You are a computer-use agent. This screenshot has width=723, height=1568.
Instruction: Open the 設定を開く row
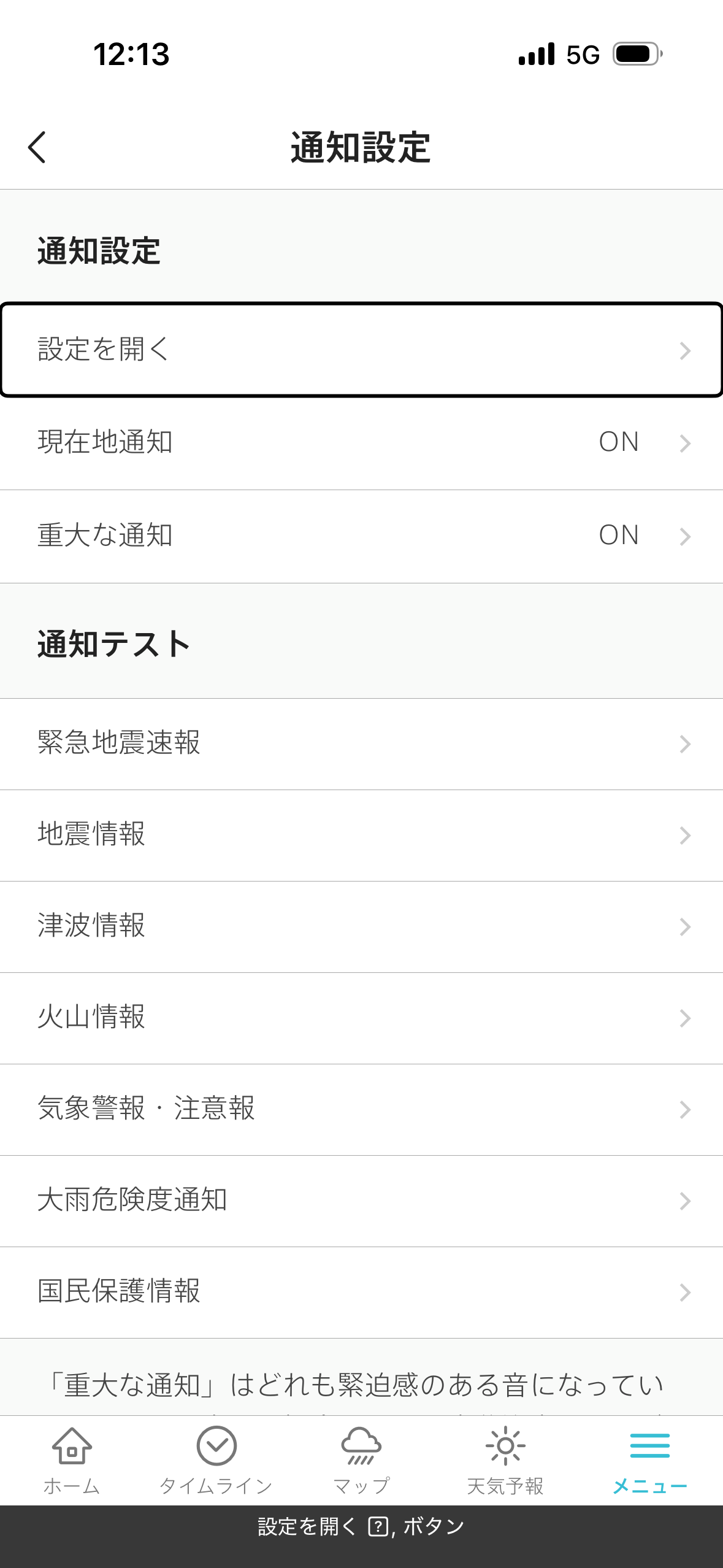361,350
